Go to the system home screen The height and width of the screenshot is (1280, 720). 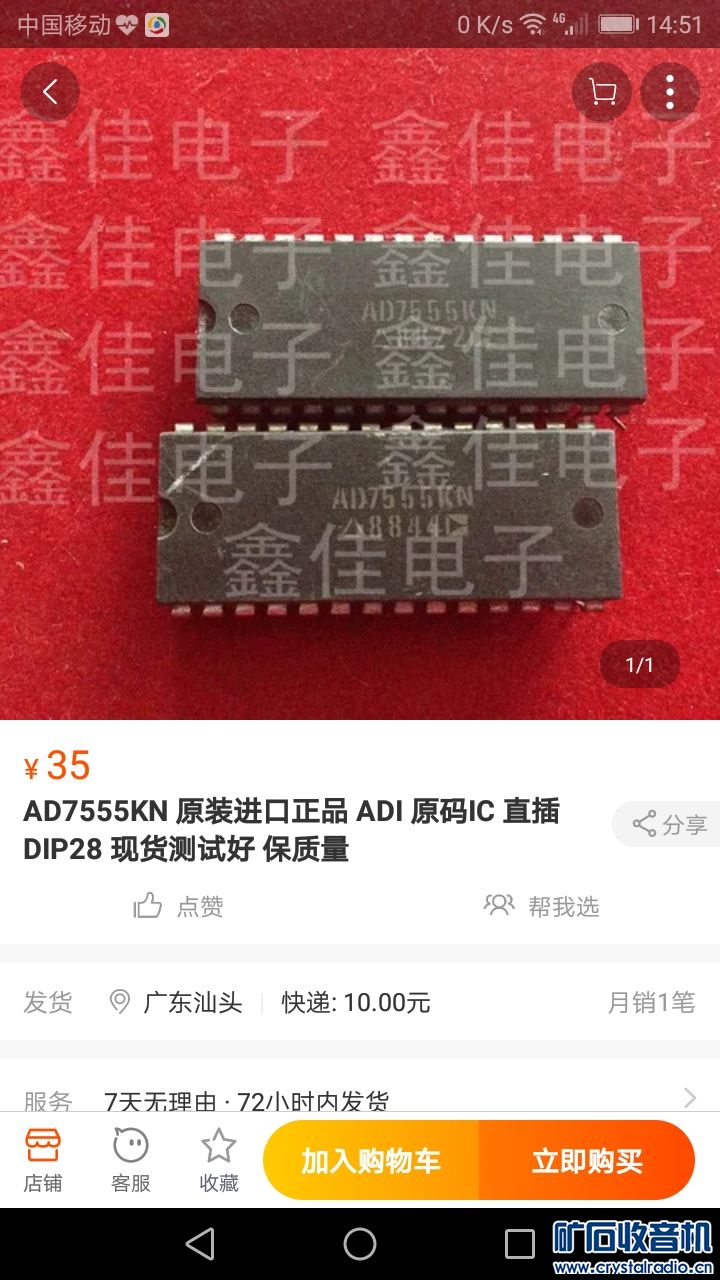[360, 1244]
